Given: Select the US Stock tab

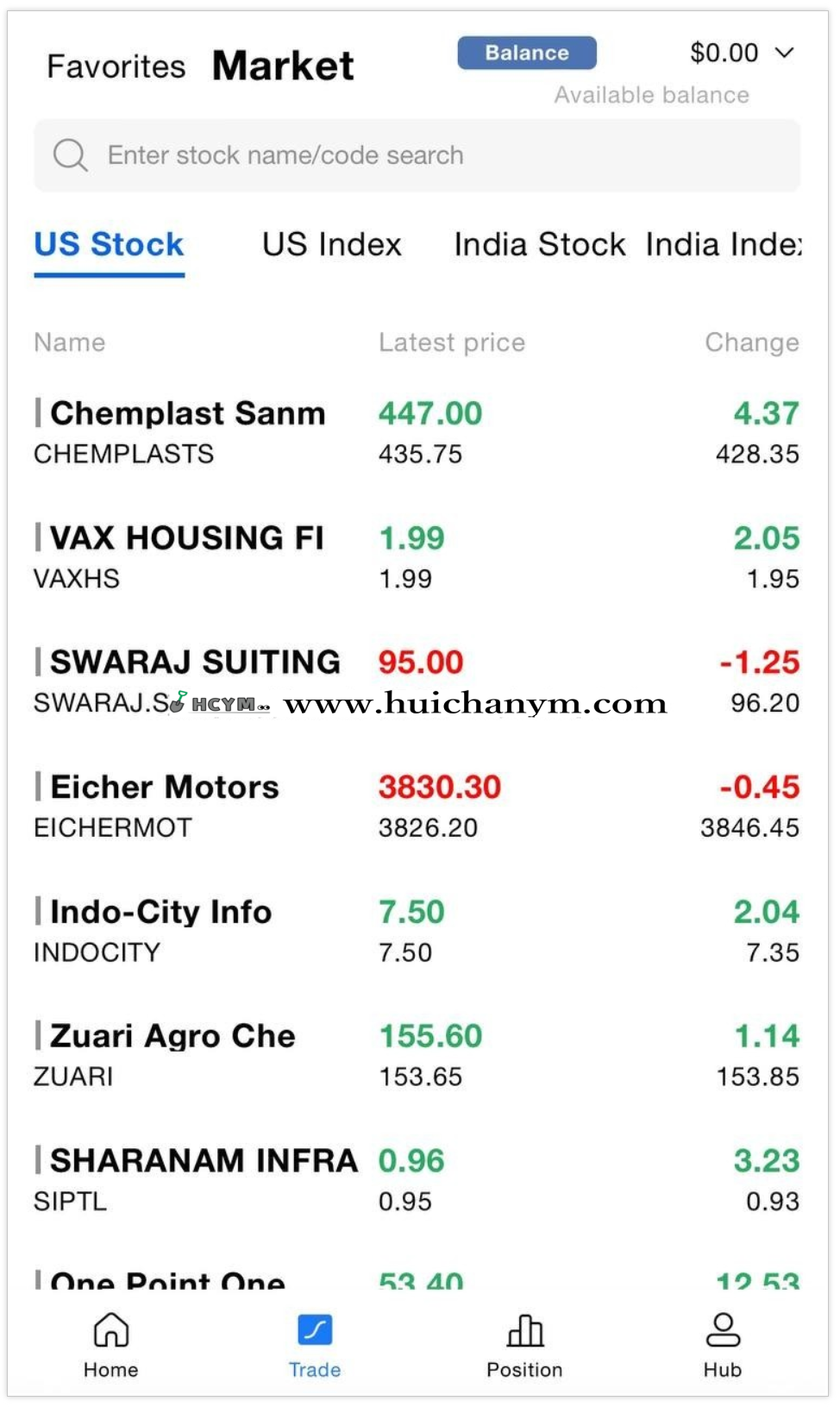Looking at the screenshot, I should point(109,245).
